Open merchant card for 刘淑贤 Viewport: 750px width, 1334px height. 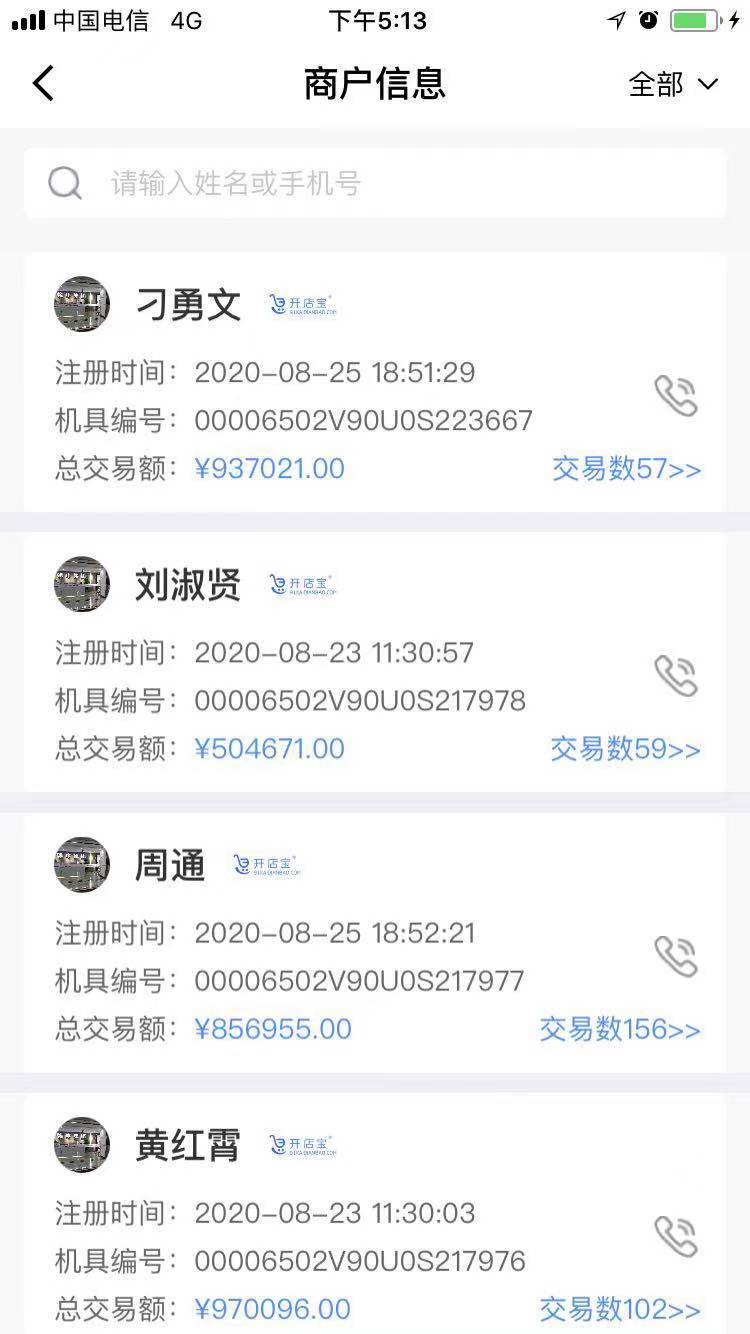click(x=375, y=662)
